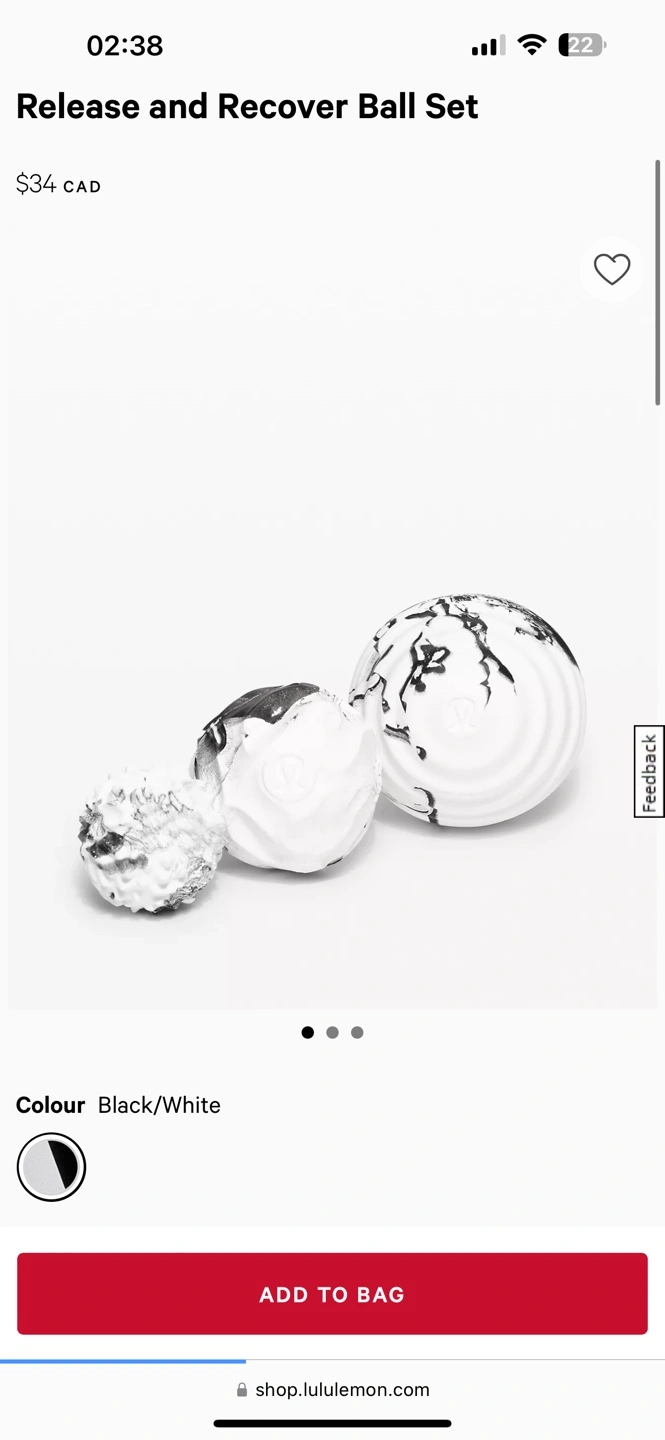Tap Add to Bag button
The height and width of the screenshot is (1440, 665).
(x=332, y=1294)
